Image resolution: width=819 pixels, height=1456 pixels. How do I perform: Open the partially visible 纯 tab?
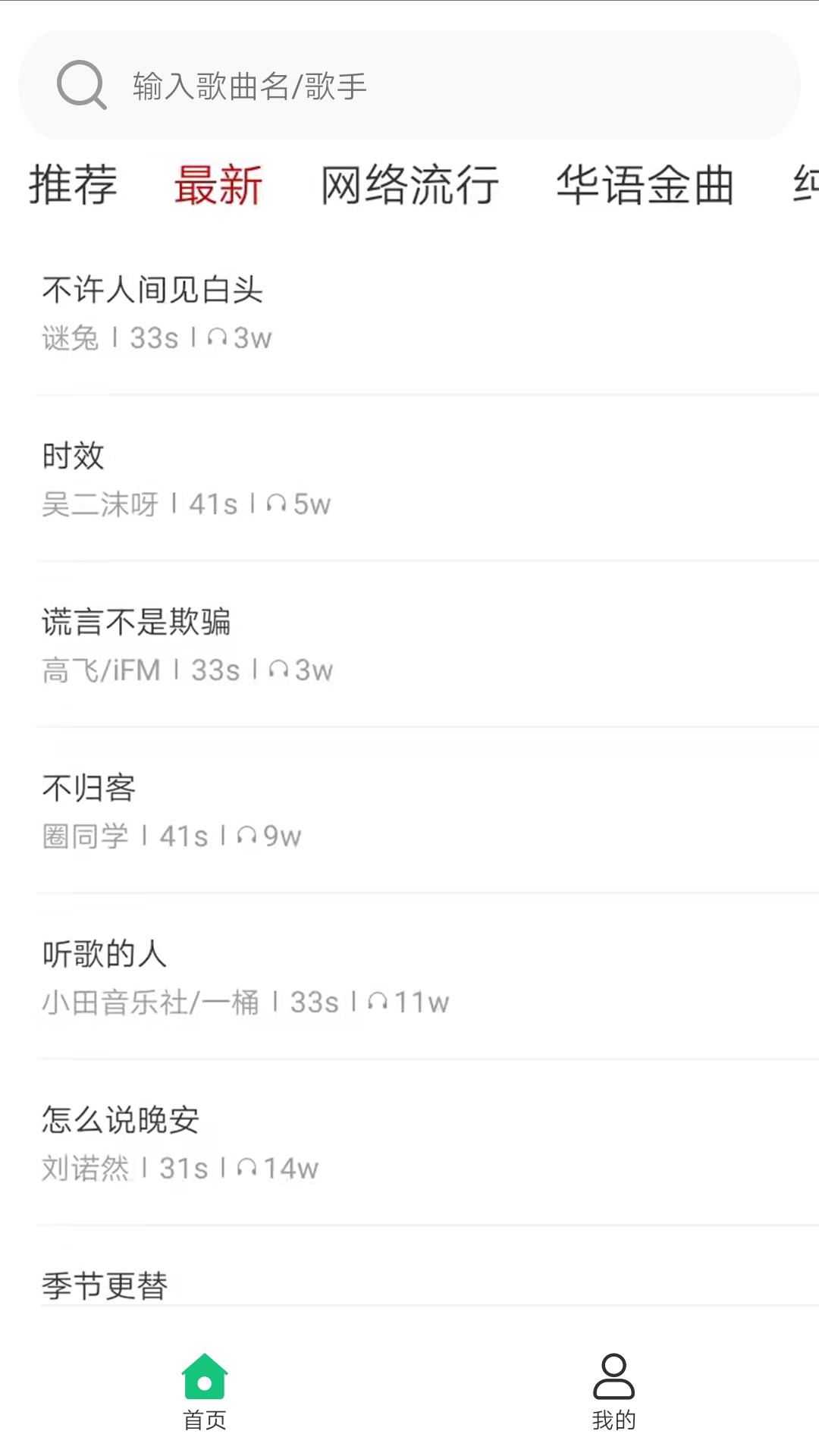pyautogui.click(x=806, y=185)
